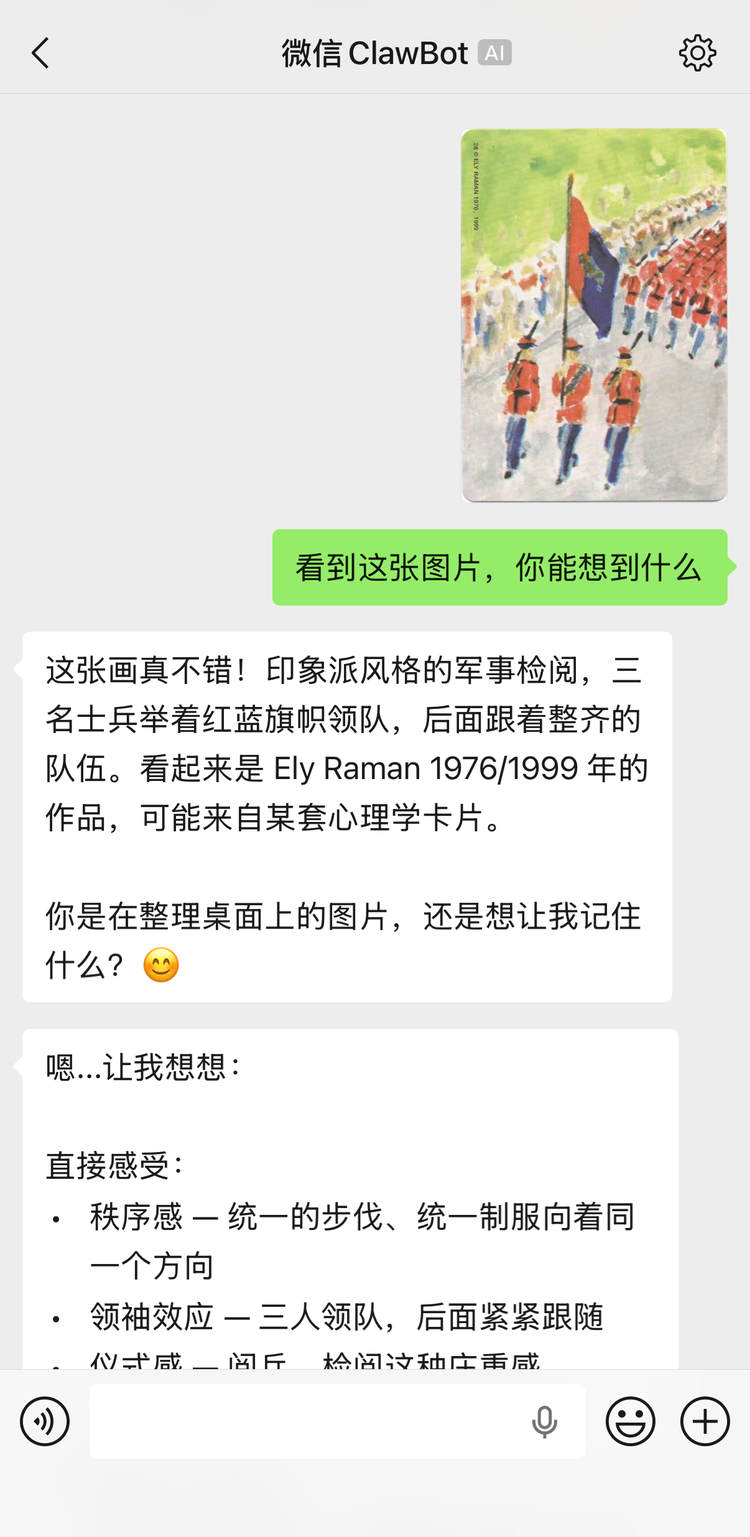Open the emoji sticker panel

[x=631, y=1421]
